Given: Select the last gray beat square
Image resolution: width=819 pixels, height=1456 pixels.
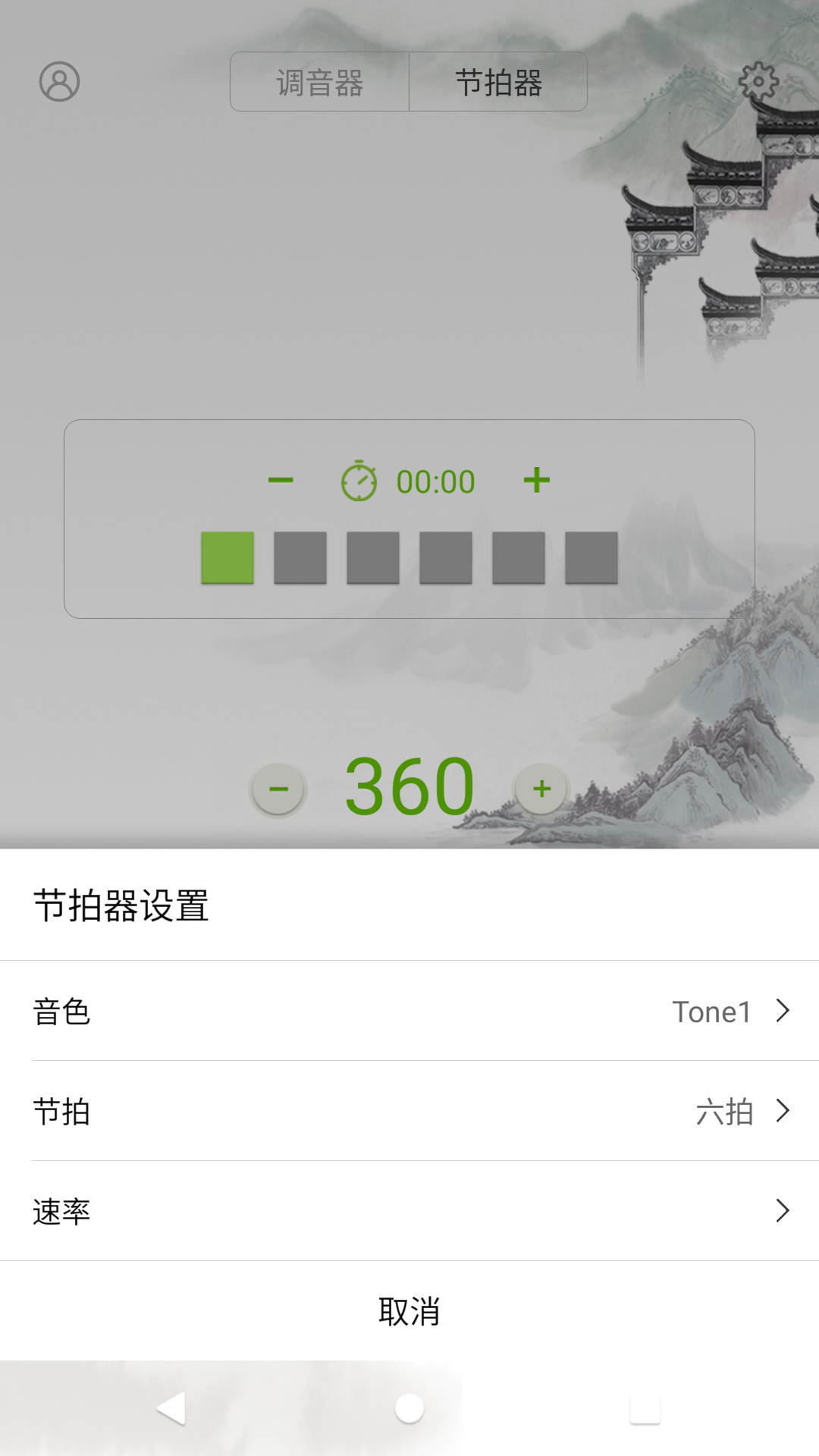Looking at the screenshot, I should pos(591,559).
